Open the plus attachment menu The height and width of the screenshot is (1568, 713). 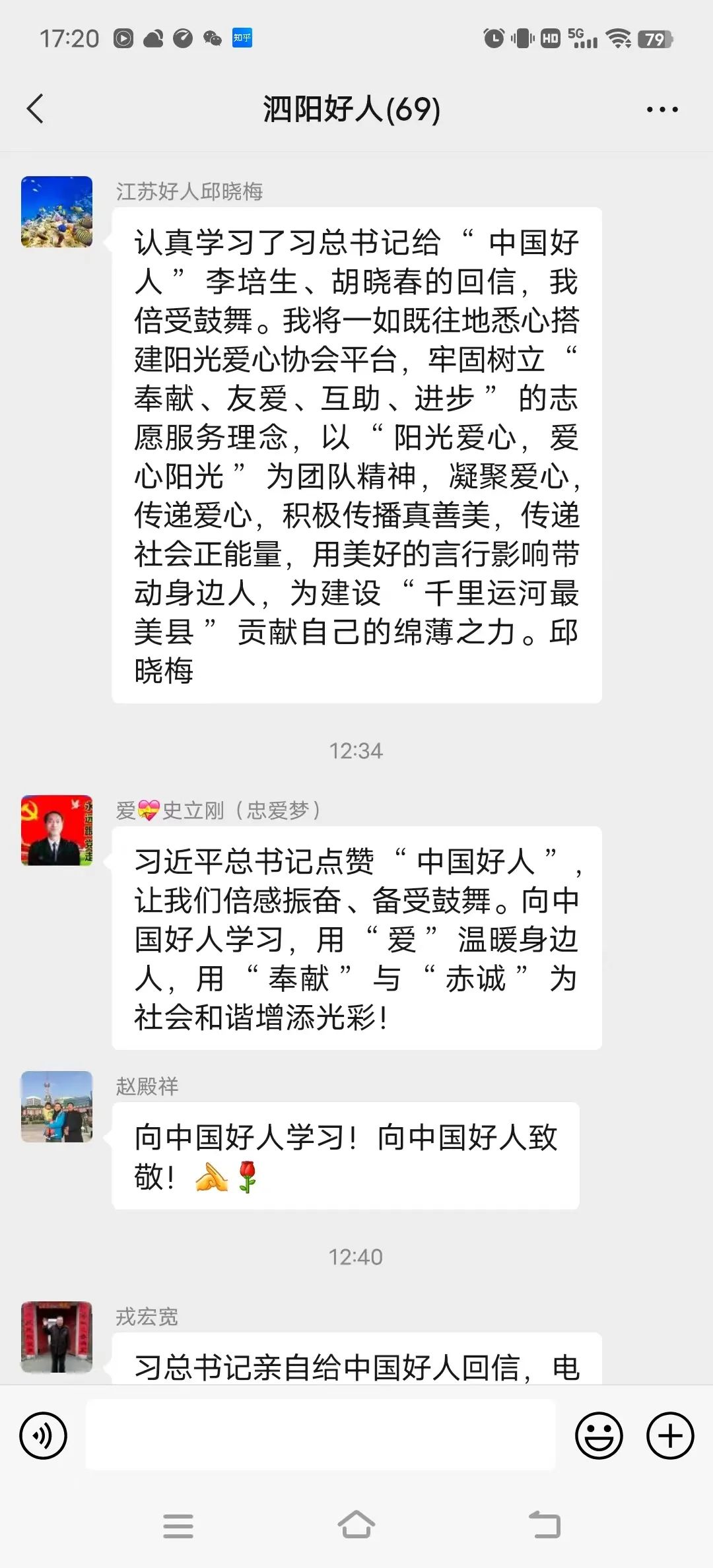pyautogui.click(x=670, y=1435)
